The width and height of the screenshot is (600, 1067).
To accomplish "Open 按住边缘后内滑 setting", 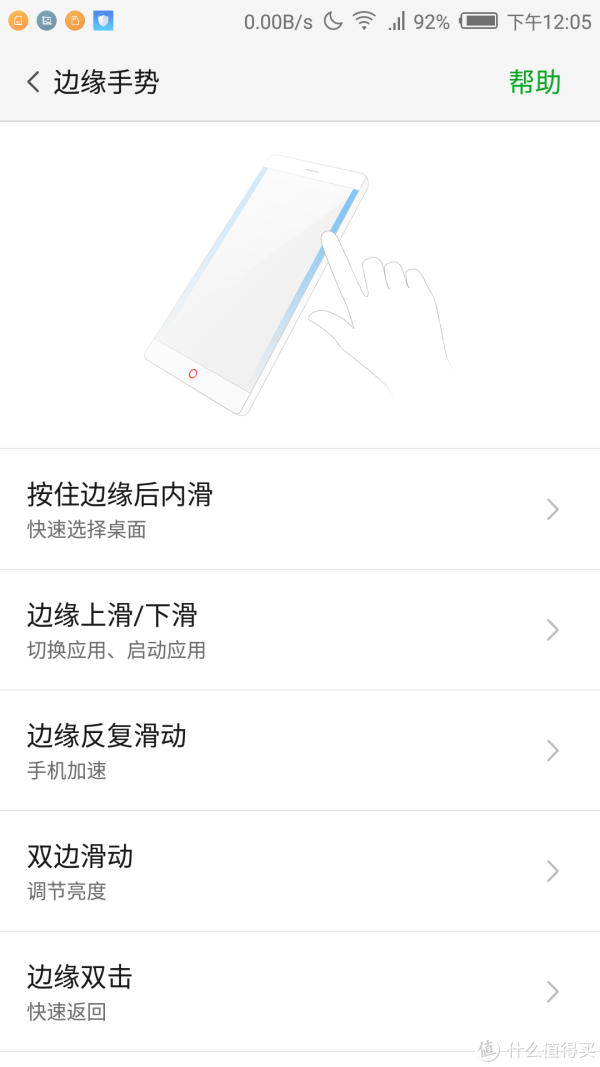I will click(300, 510).
